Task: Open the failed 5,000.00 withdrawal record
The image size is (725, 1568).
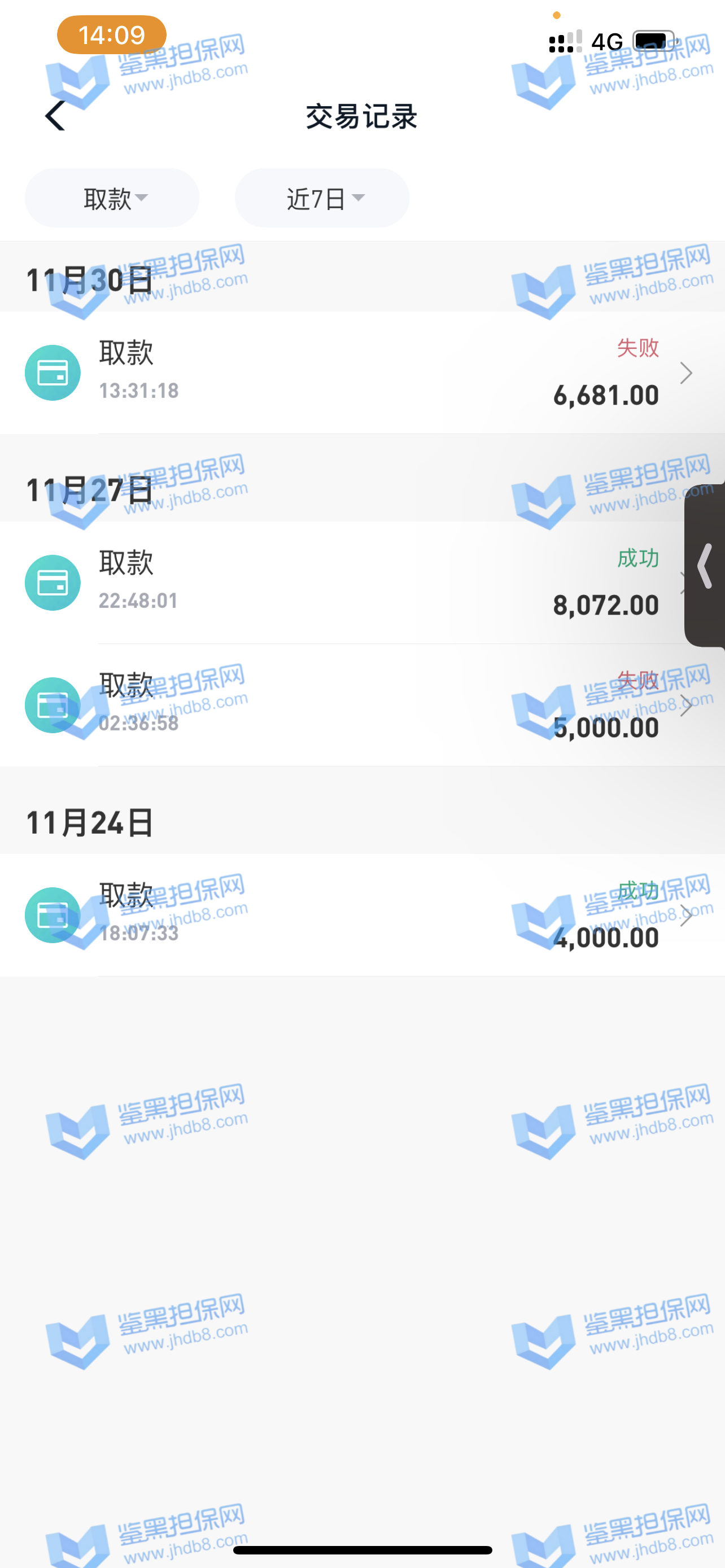Action: [x=362, y=705]
